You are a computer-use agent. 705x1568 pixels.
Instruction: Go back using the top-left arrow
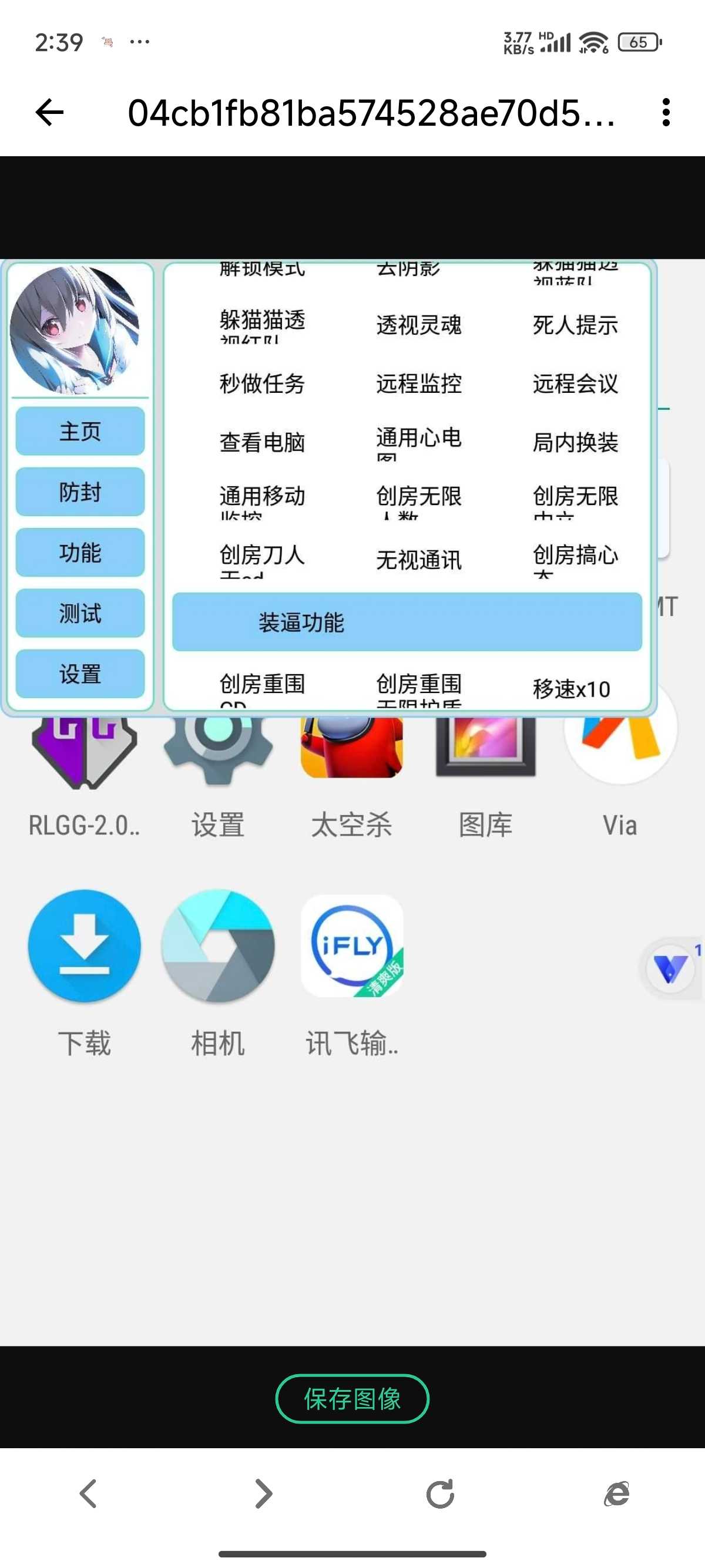(x=50, y=113)
